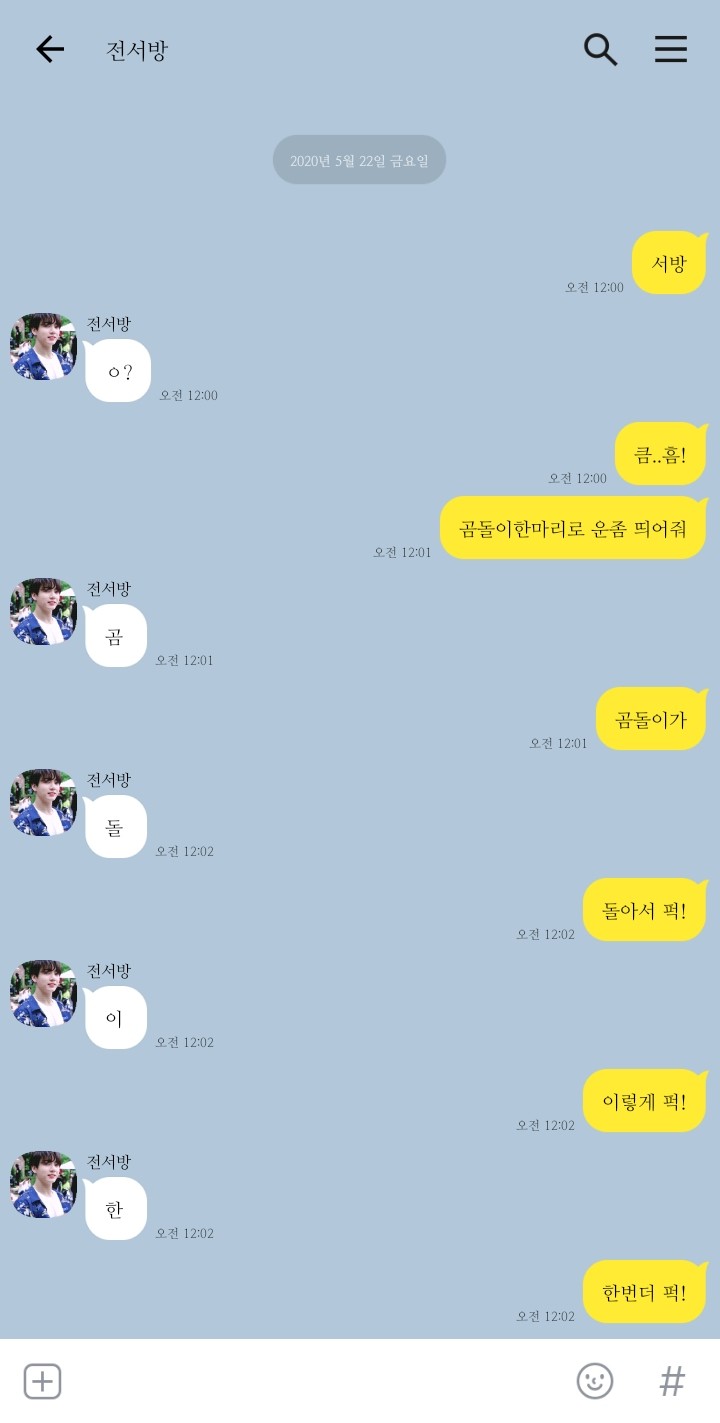Tap the message input field
The image size is (720, 1423).
coord(310,1381)
